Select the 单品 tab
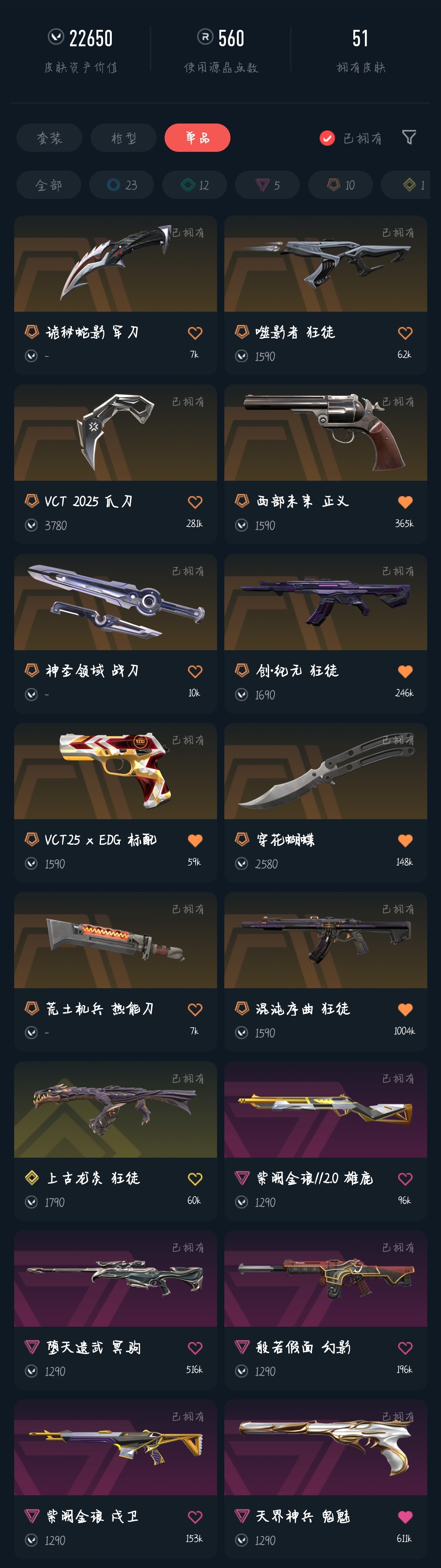 click(198, 138)
